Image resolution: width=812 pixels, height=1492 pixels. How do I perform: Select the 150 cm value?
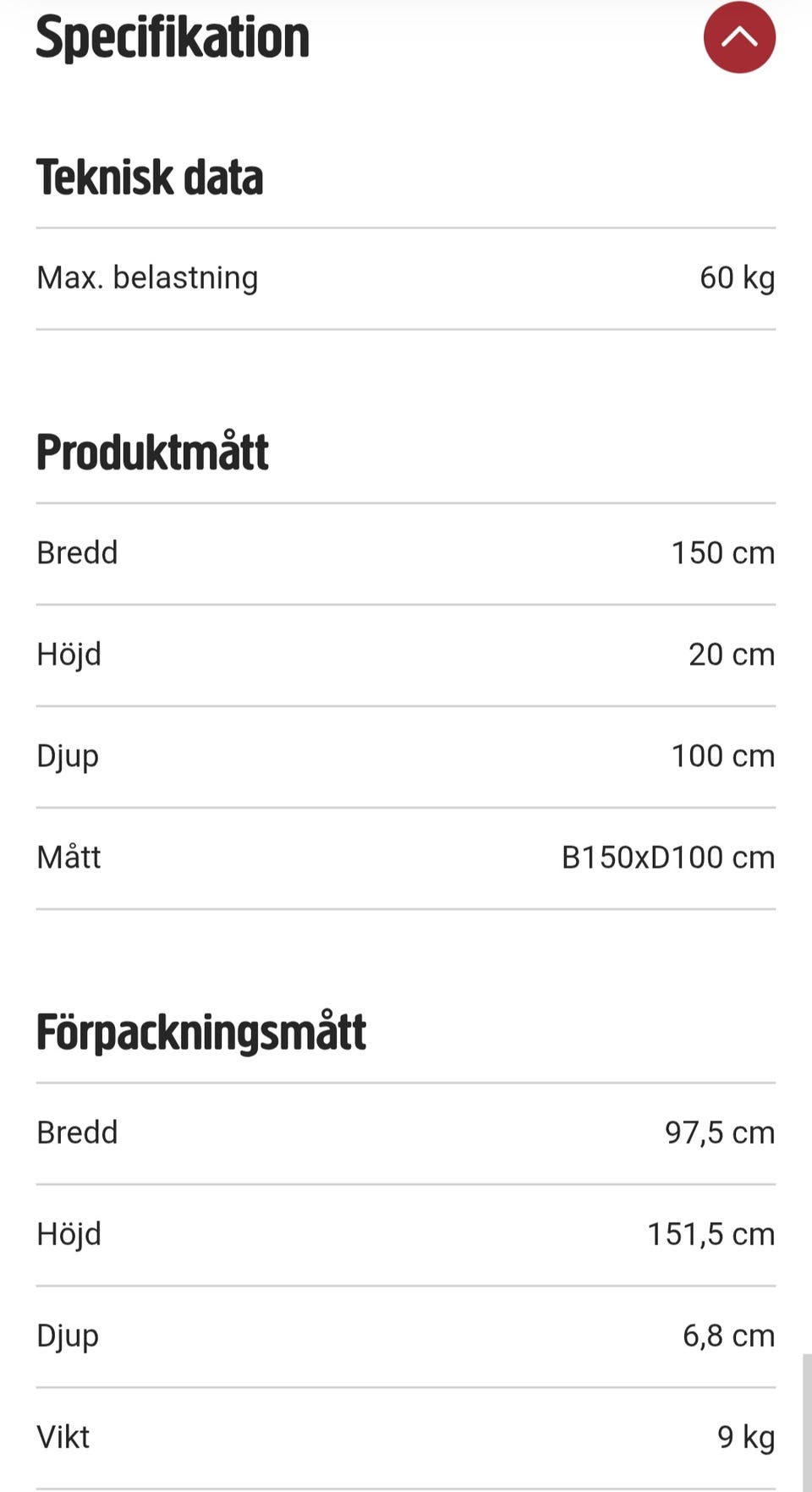coord(723,552)
